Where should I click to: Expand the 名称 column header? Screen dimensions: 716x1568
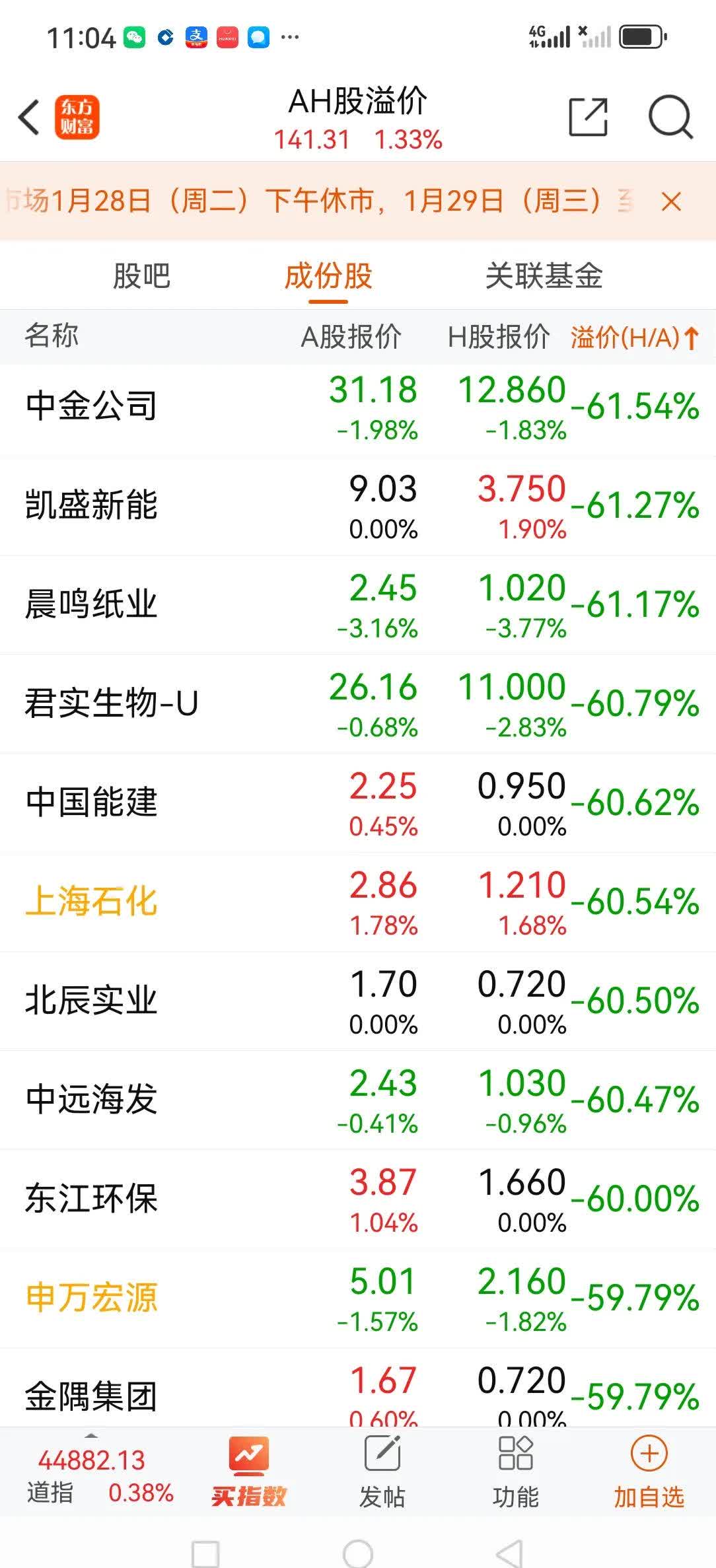pos(52,338)
